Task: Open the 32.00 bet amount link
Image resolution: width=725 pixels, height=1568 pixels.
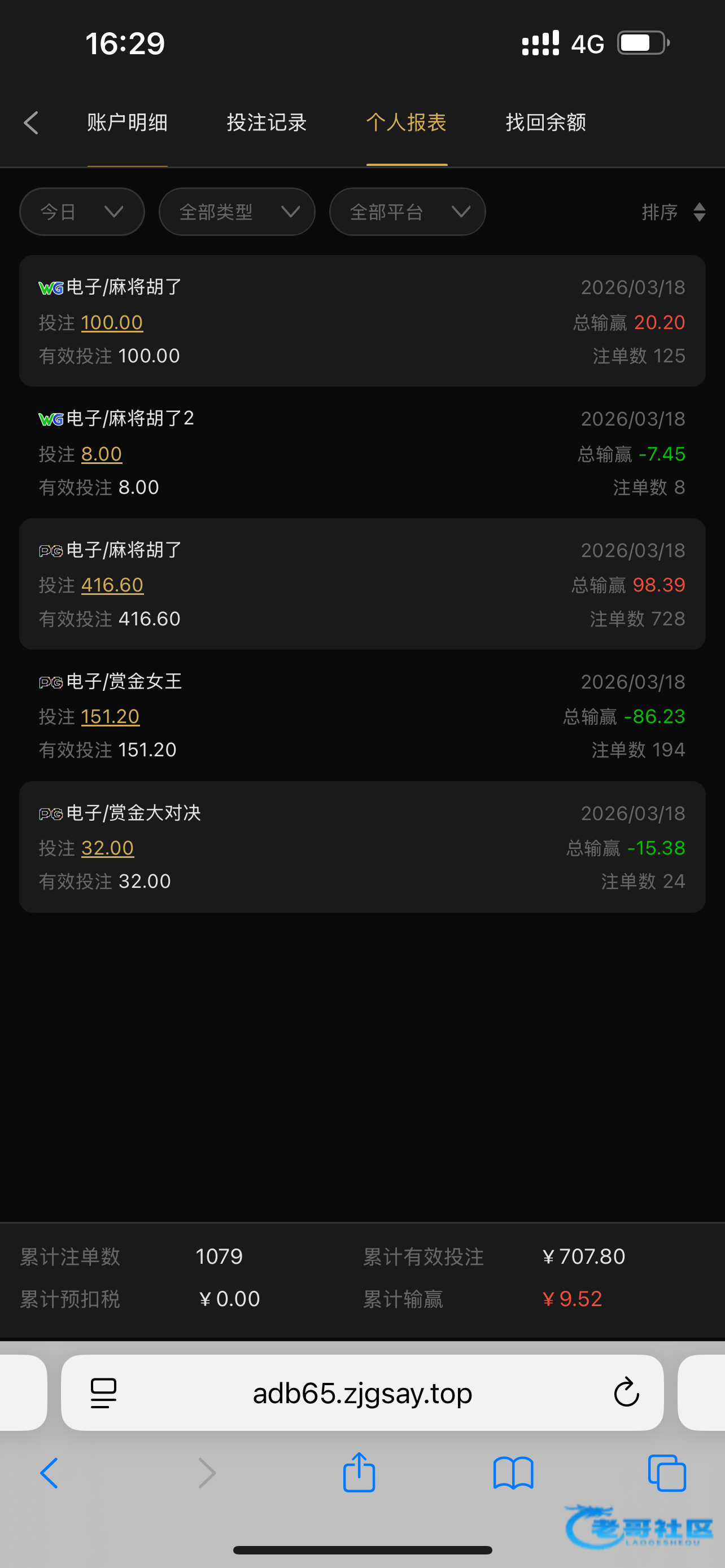Action: coord(108,848)
